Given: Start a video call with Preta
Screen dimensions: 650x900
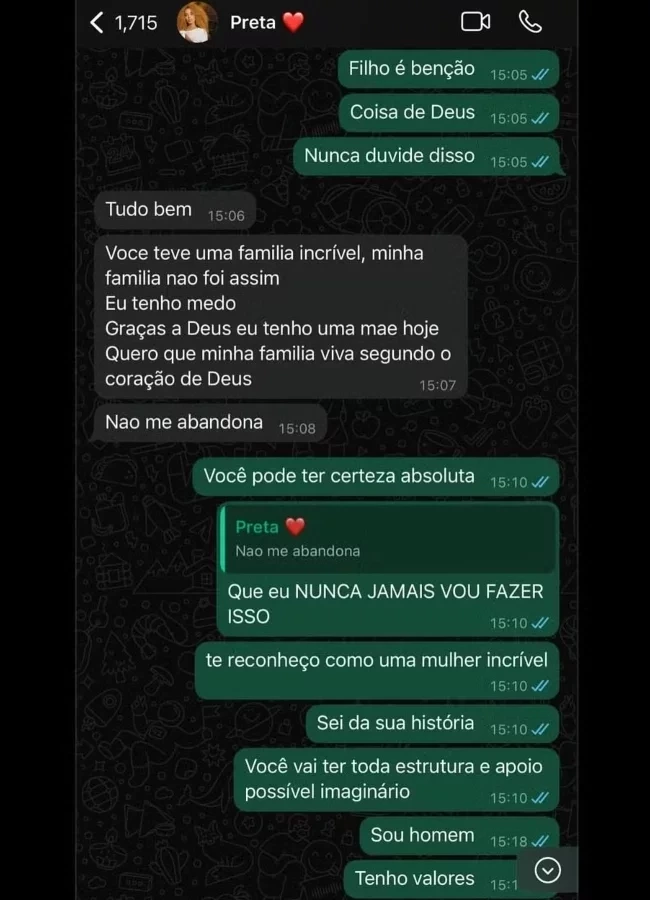Looking at the screenshot, I should click(475, 22).
